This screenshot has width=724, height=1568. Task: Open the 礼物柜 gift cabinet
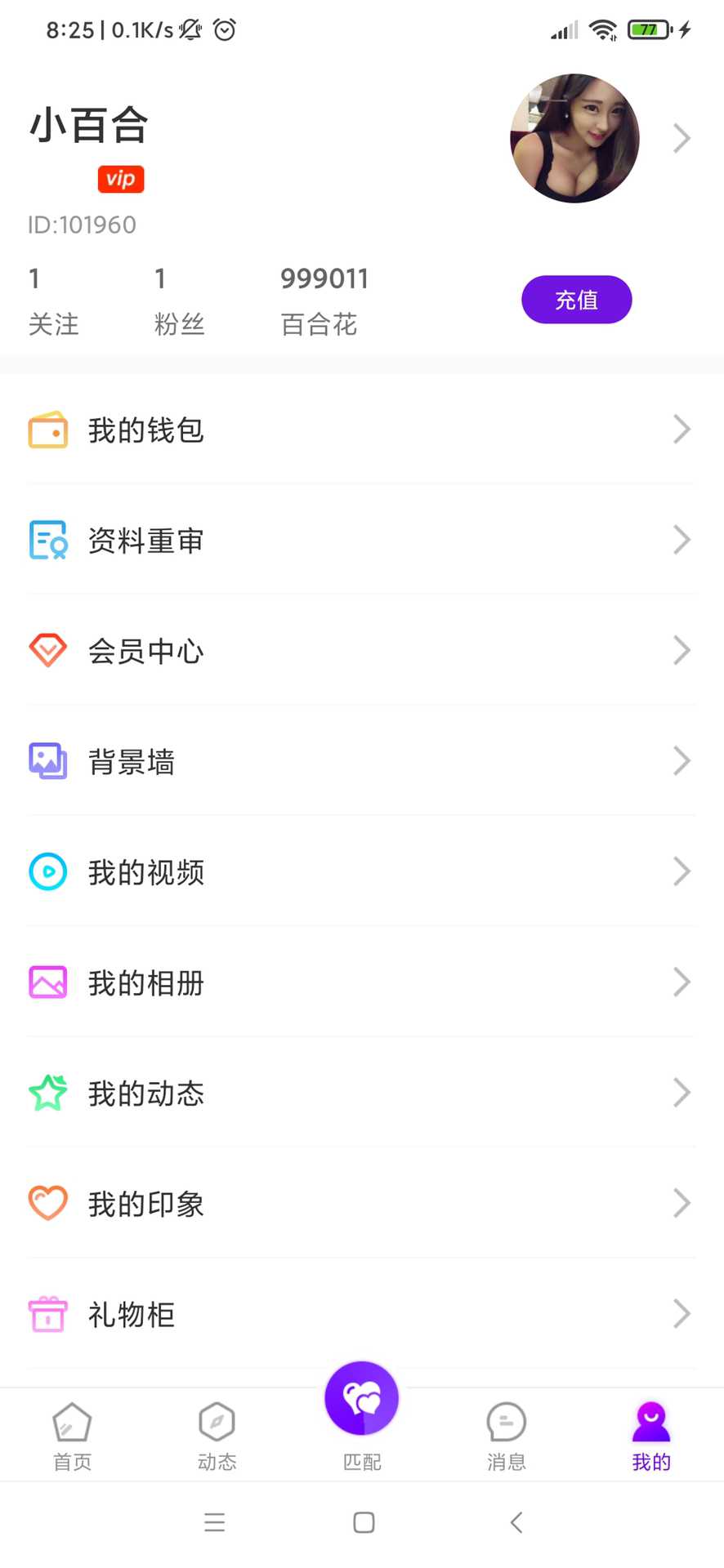point(361,1314)
